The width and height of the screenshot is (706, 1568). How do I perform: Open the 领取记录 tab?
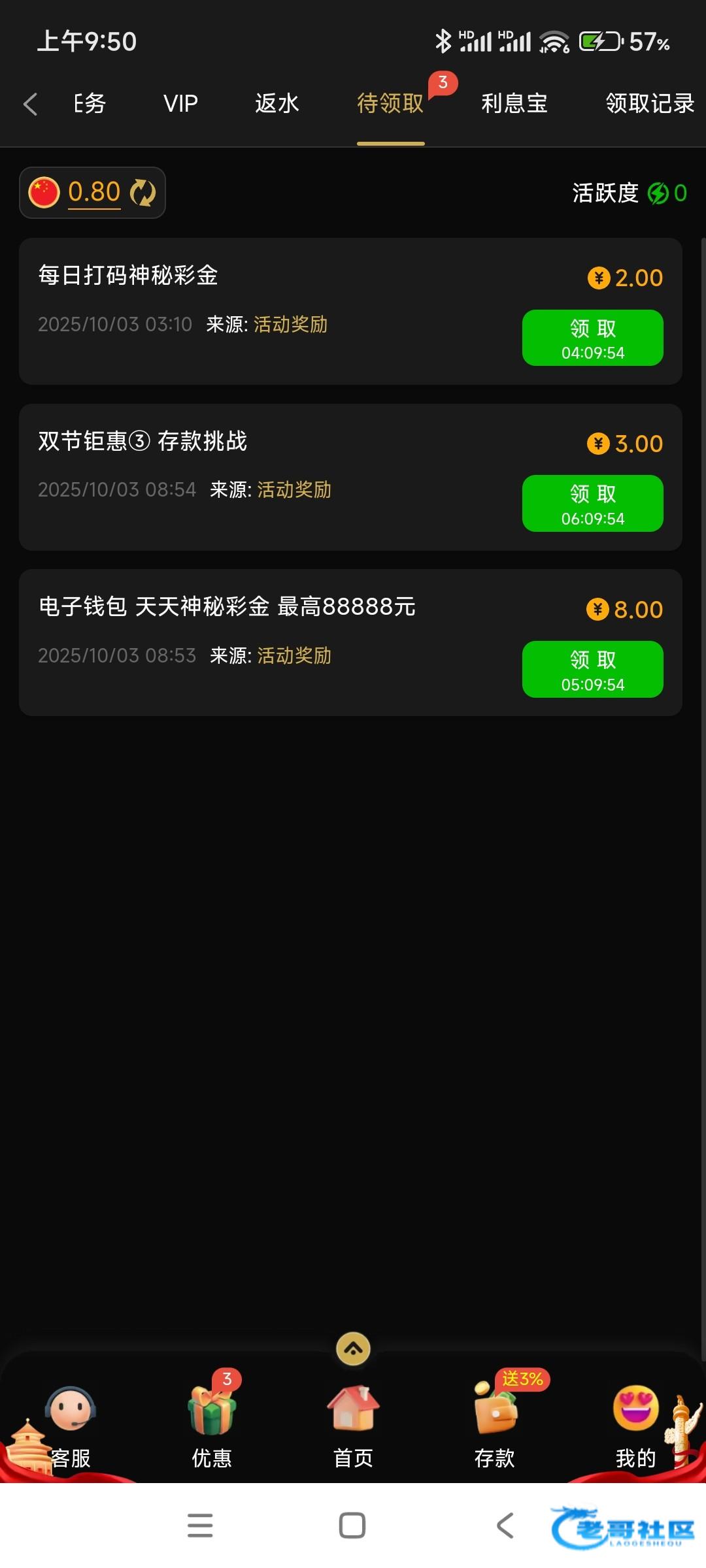[x=649, y=104]
